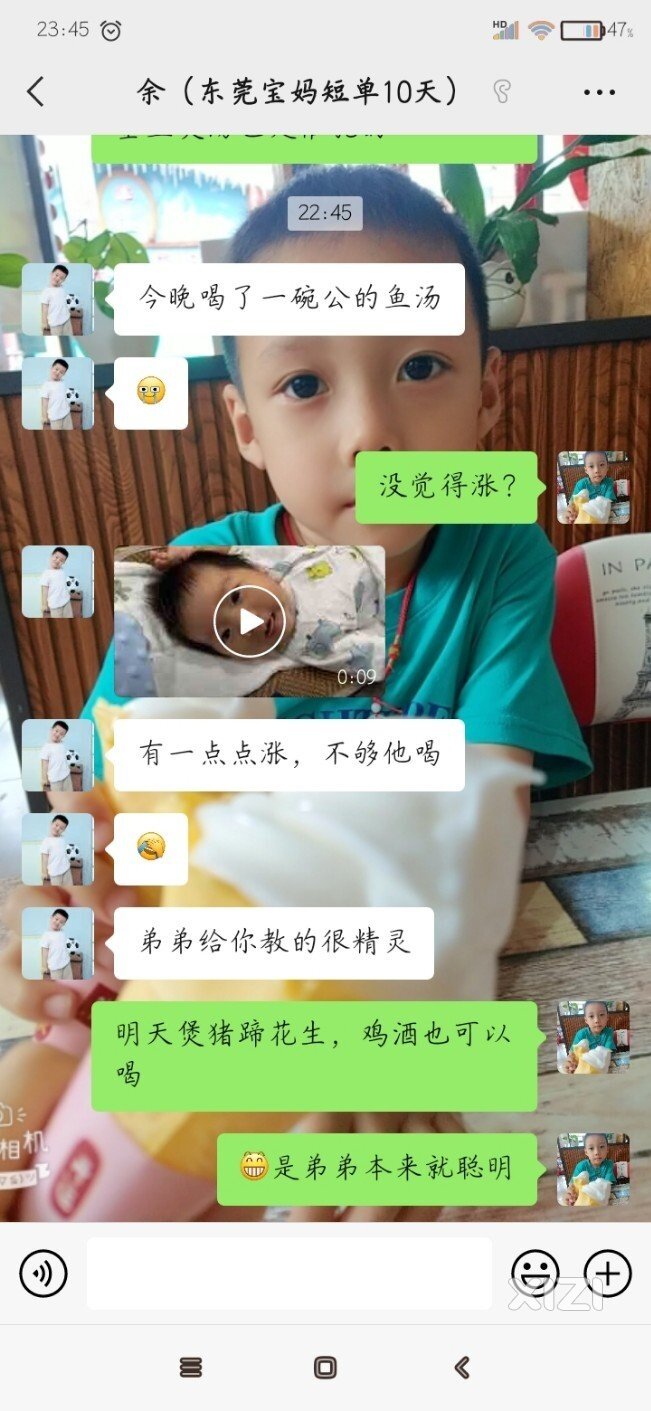Open the emoji sticker panel

click(535, 1273)
